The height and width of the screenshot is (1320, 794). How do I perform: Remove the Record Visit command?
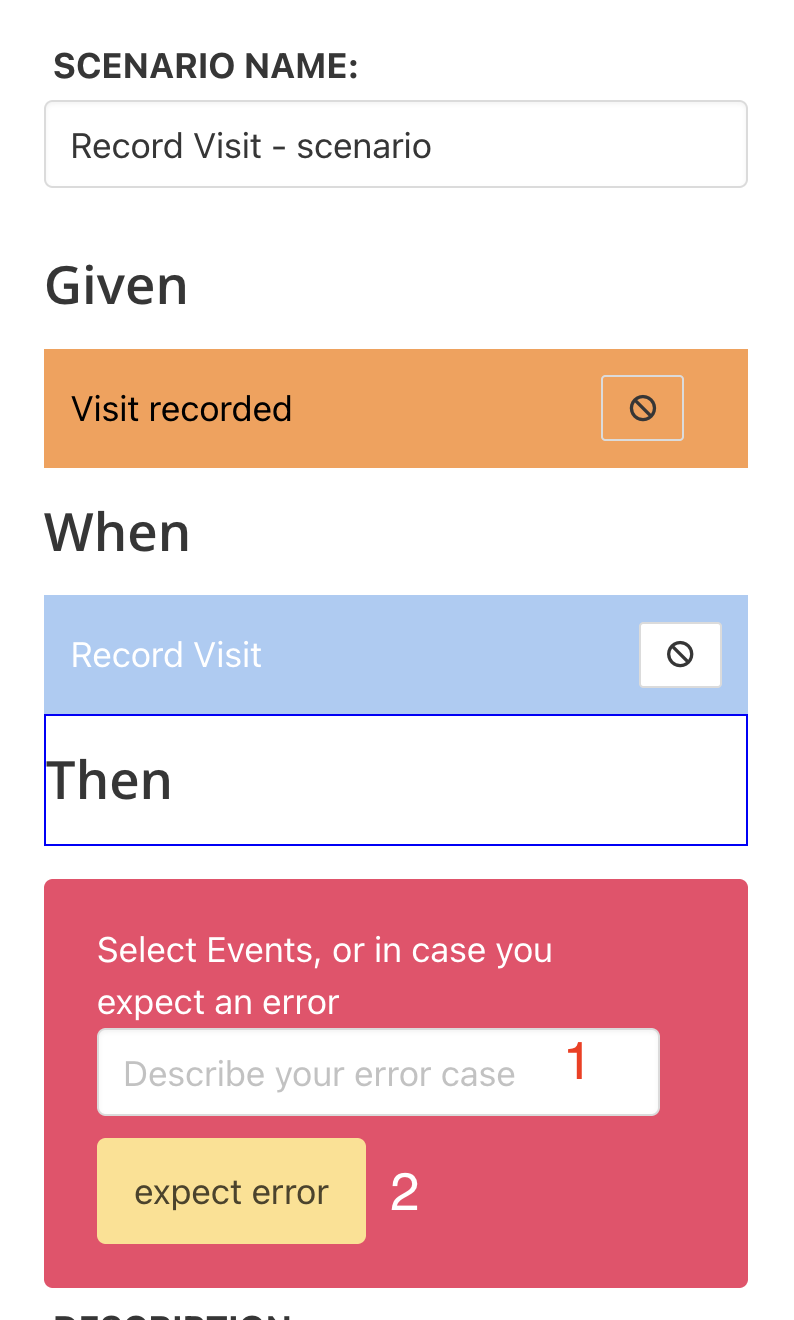(680, 655)
